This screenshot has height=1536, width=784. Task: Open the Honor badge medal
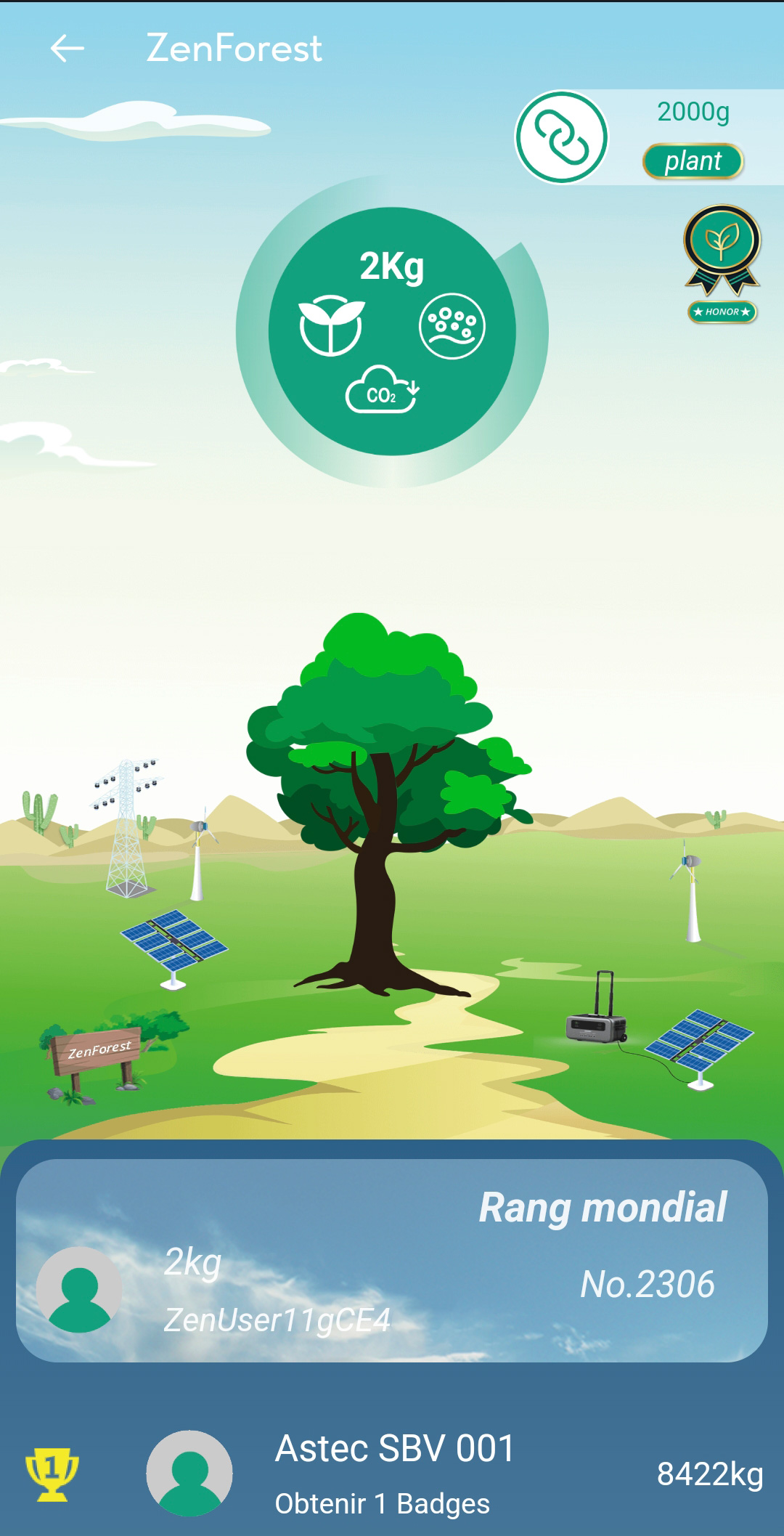722,263
